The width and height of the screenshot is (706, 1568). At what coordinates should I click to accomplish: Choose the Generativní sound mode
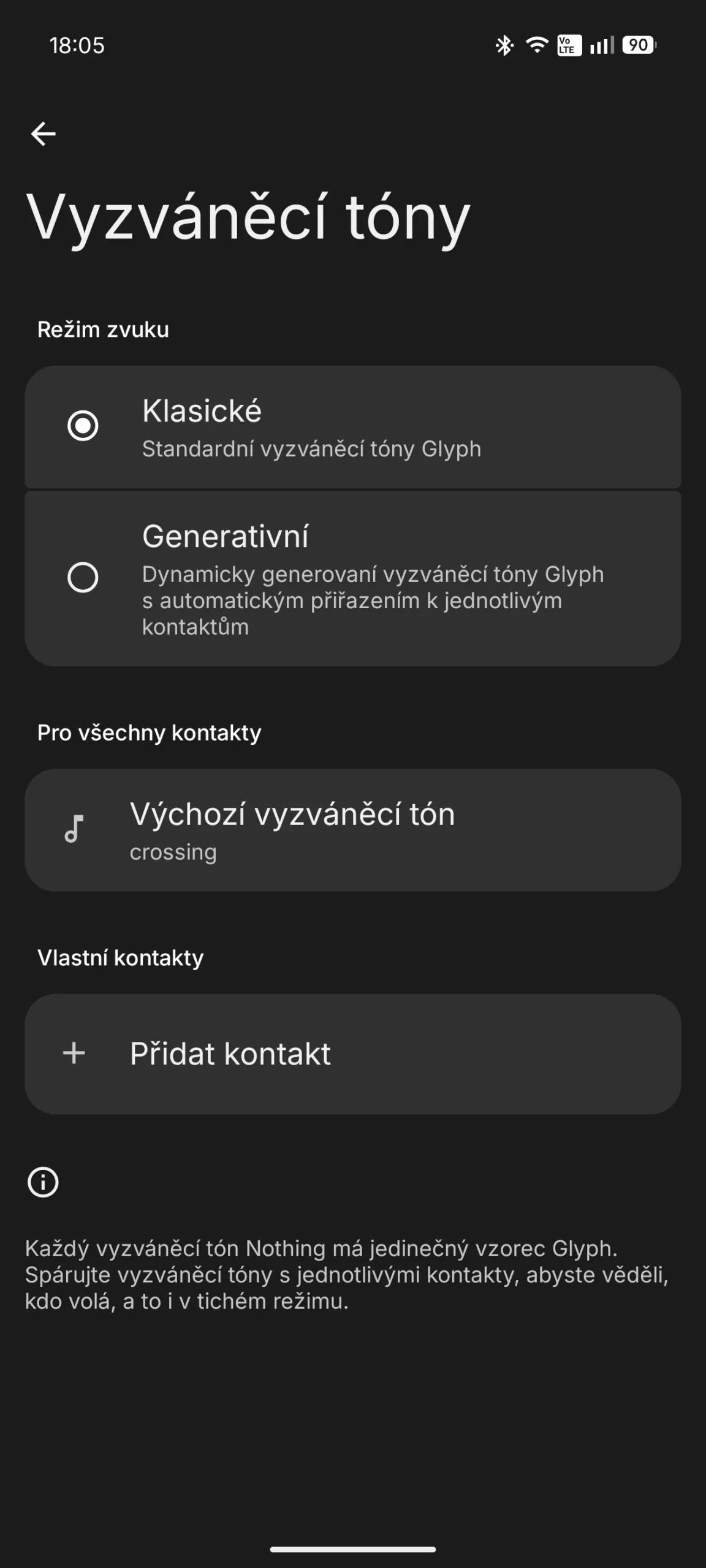coord(83,578)
